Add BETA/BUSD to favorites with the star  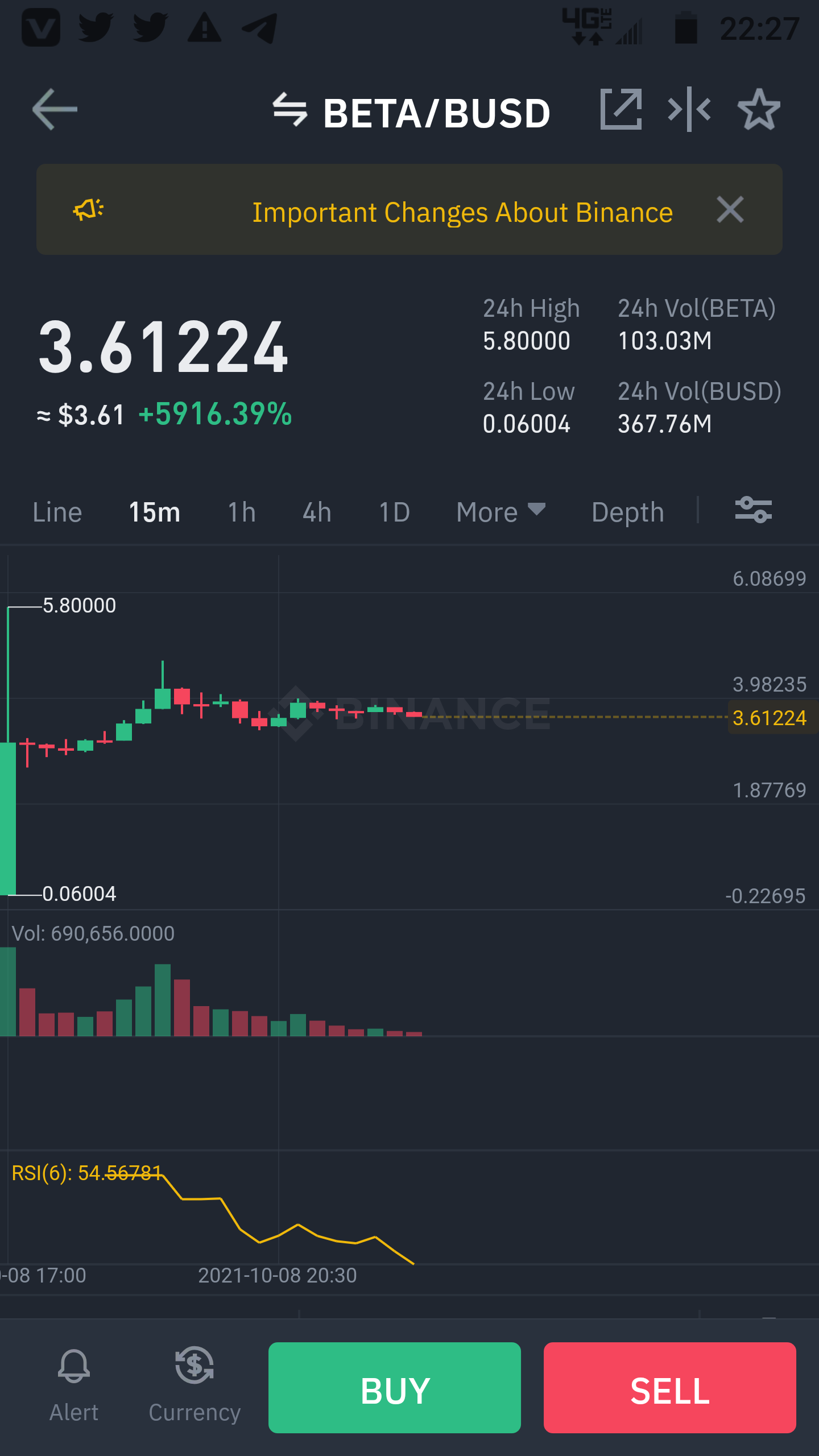pyautogui.click(x=759, y=109)
